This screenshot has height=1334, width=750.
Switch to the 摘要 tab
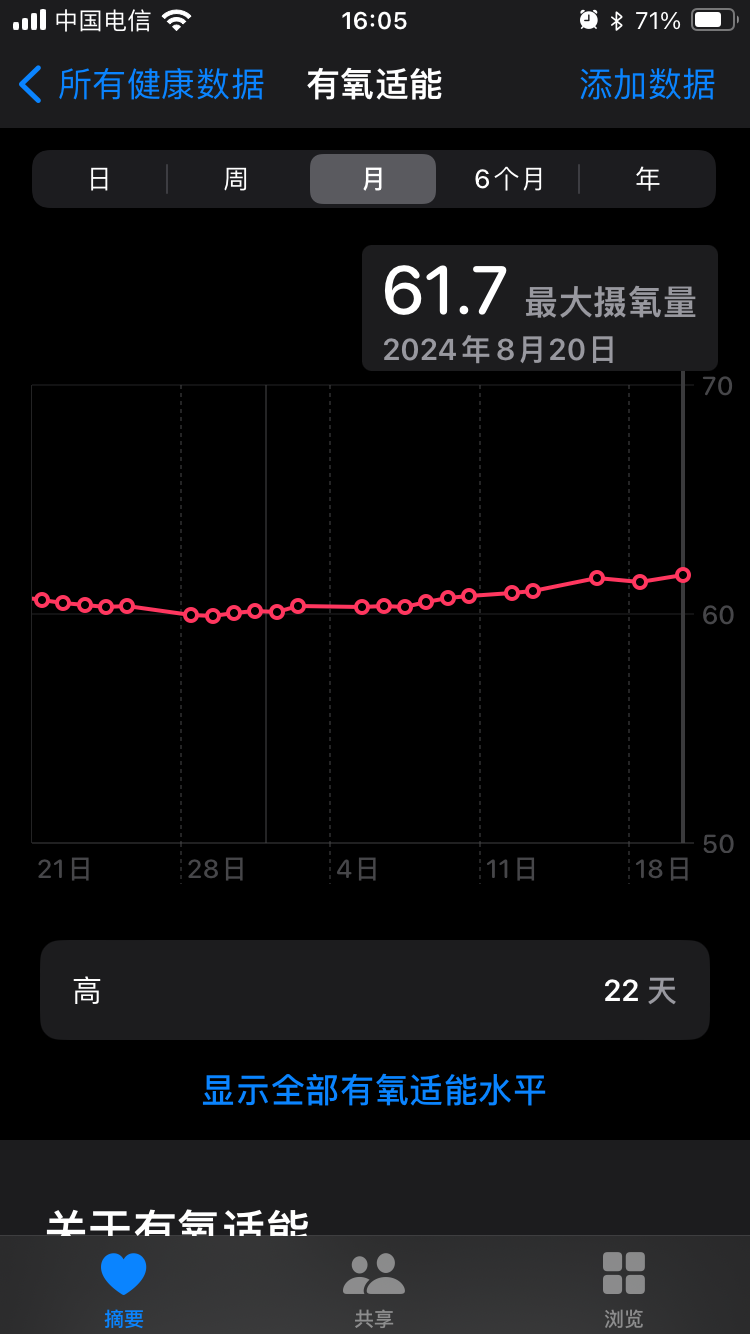point(124,1288)
